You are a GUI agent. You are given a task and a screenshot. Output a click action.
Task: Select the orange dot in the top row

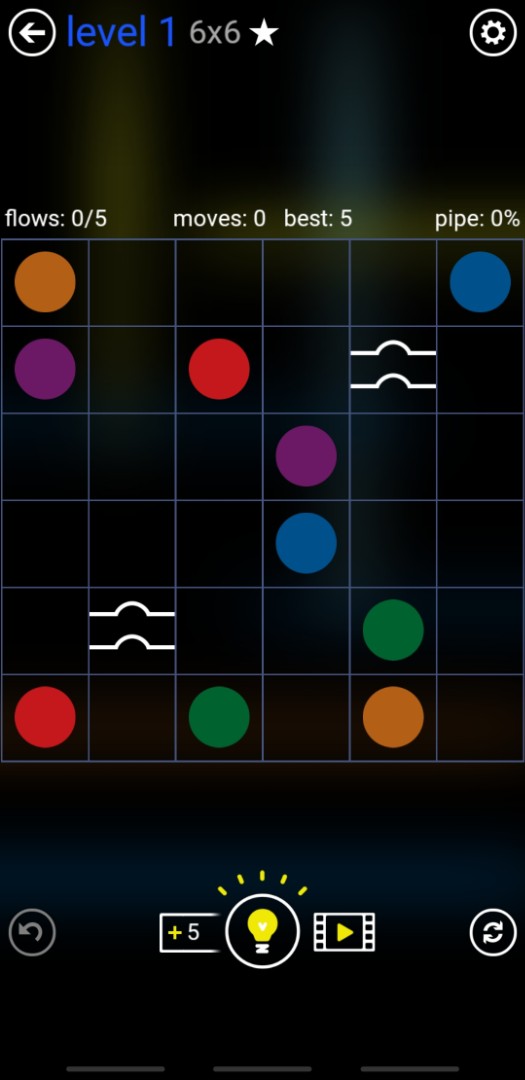tap(45, 282)
